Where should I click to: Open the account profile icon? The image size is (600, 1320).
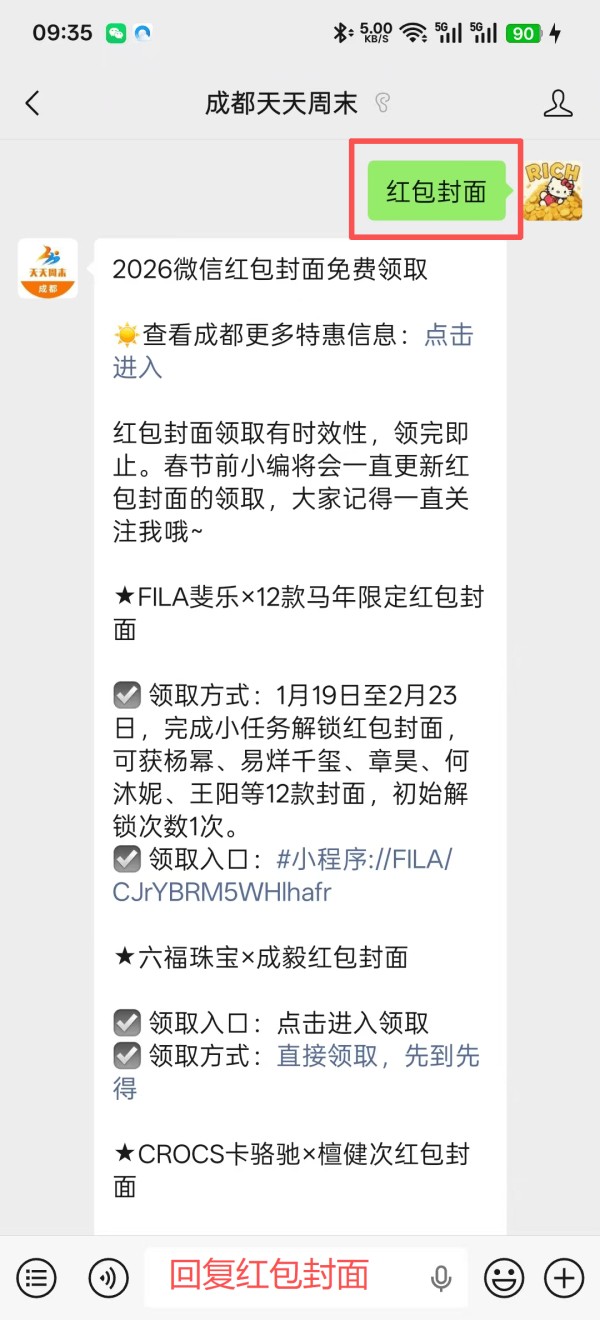coord(558,103)
